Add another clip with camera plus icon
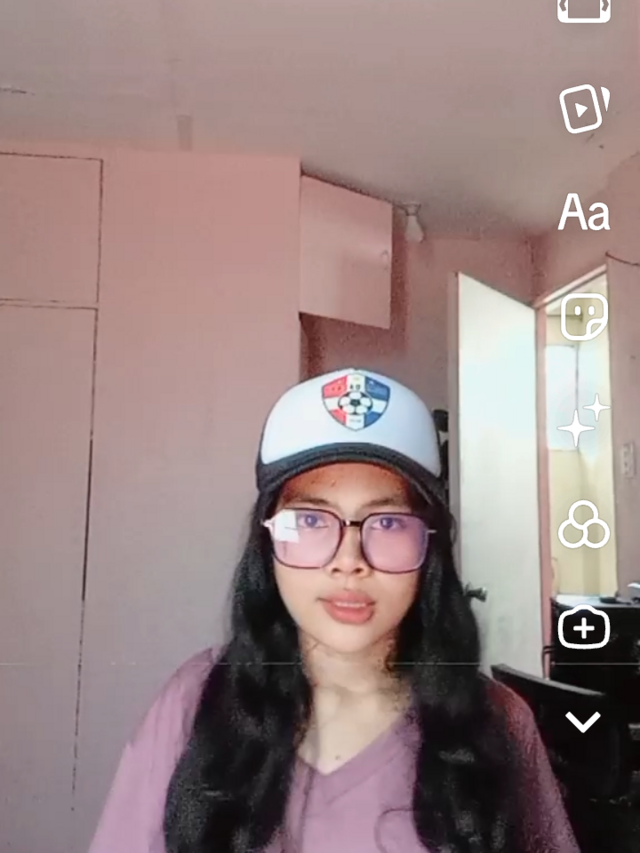Viewport: 640px width, 853px height. click(x=583, y=627)
